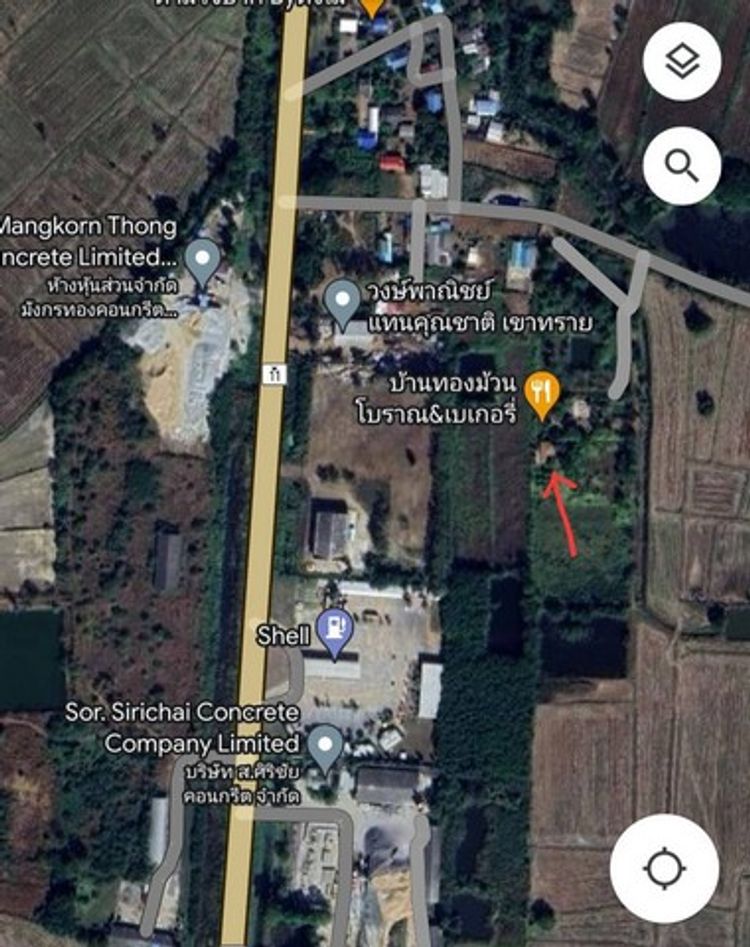The width and height of the screenshot is (750, 947).
Task: Select the Shell gas station pin
Action: click(334, 630)
